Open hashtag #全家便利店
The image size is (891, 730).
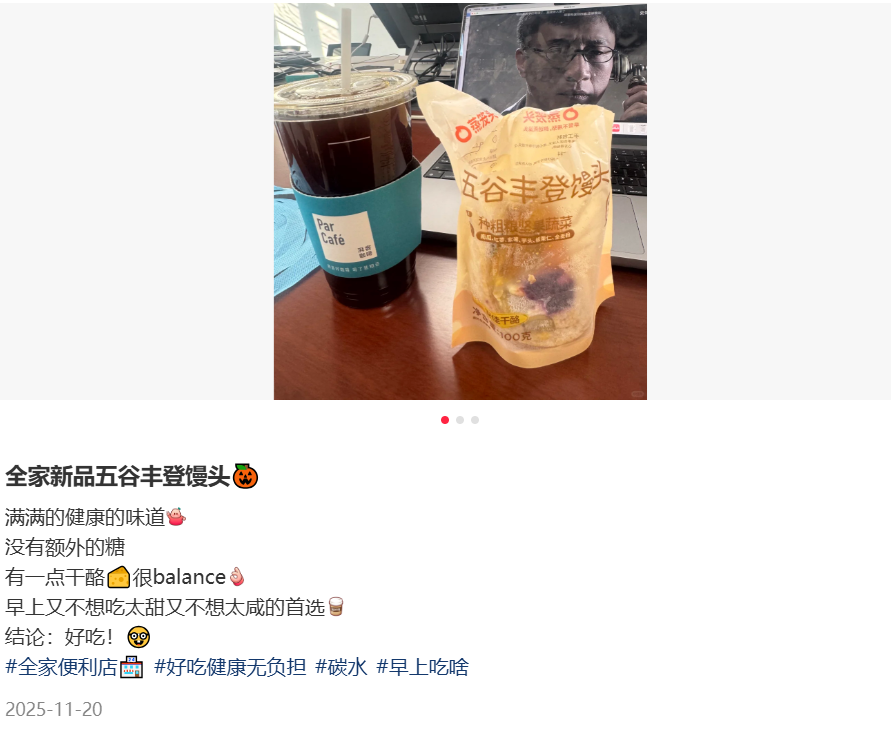tap(62, 667)
